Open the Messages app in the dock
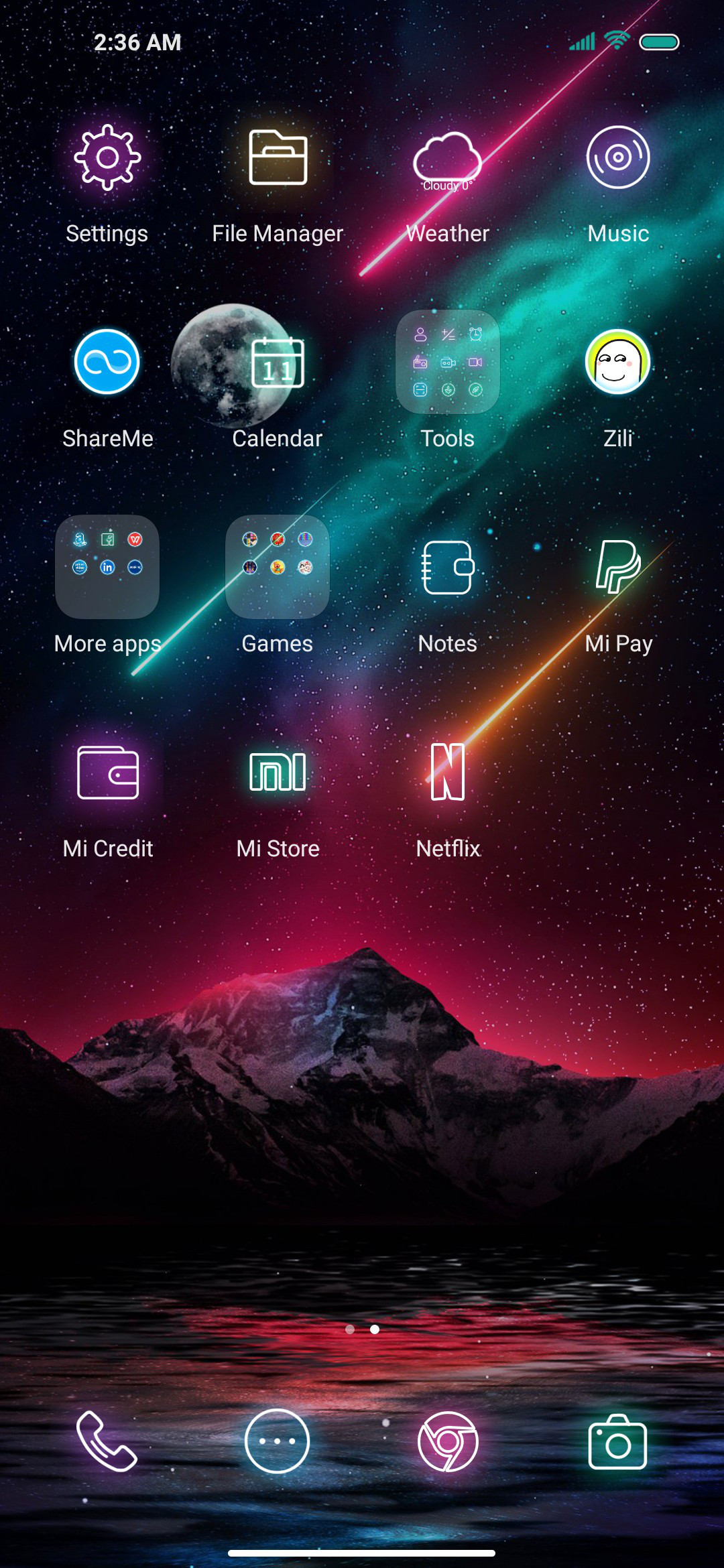This screenshot has width=724, height=1568. pos(278,1442)
